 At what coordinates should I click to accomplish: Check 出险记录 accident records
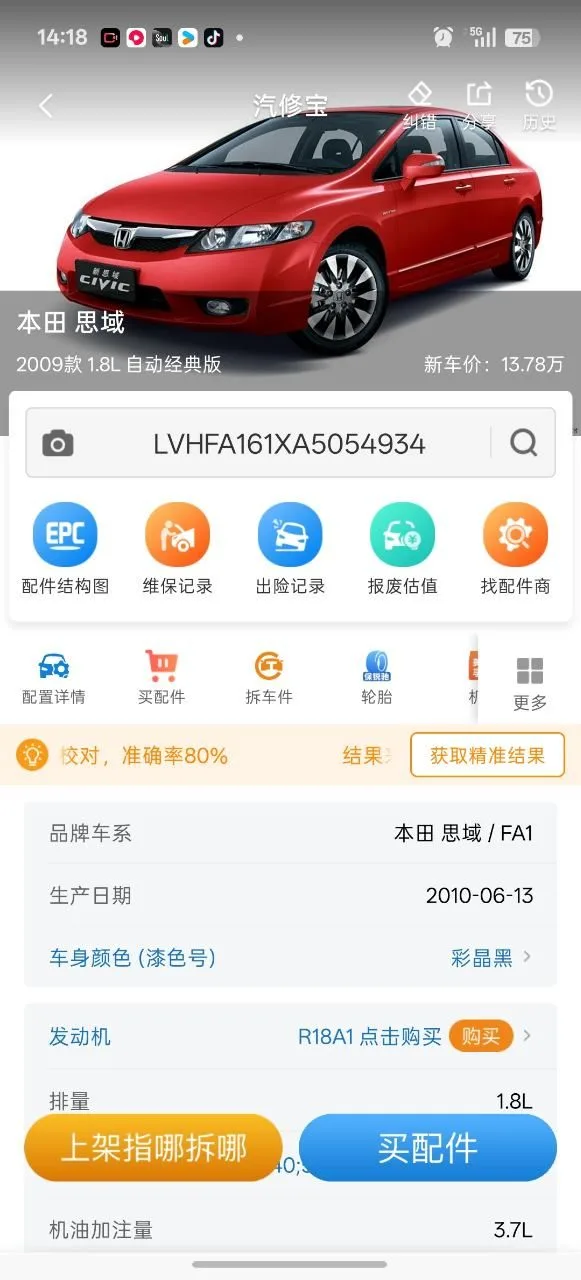click(290, 549)
